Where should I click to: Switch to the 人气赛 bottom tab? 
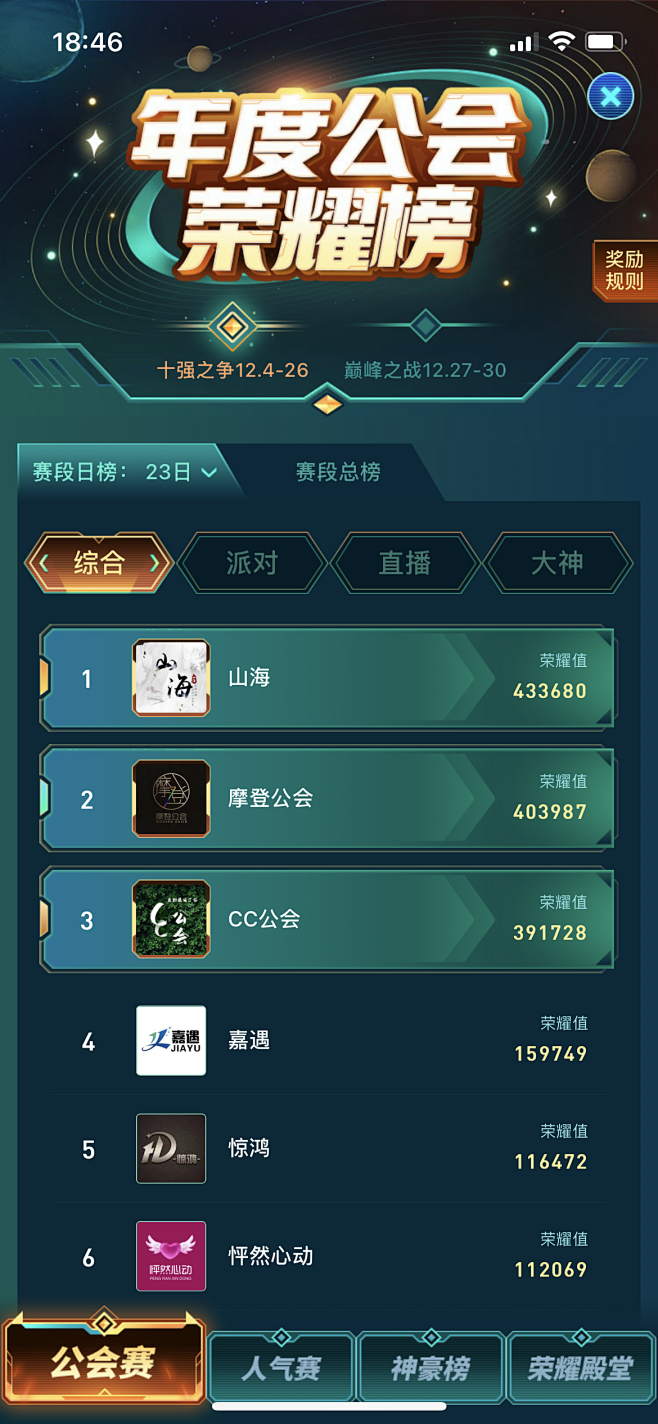coord(282,1367)
